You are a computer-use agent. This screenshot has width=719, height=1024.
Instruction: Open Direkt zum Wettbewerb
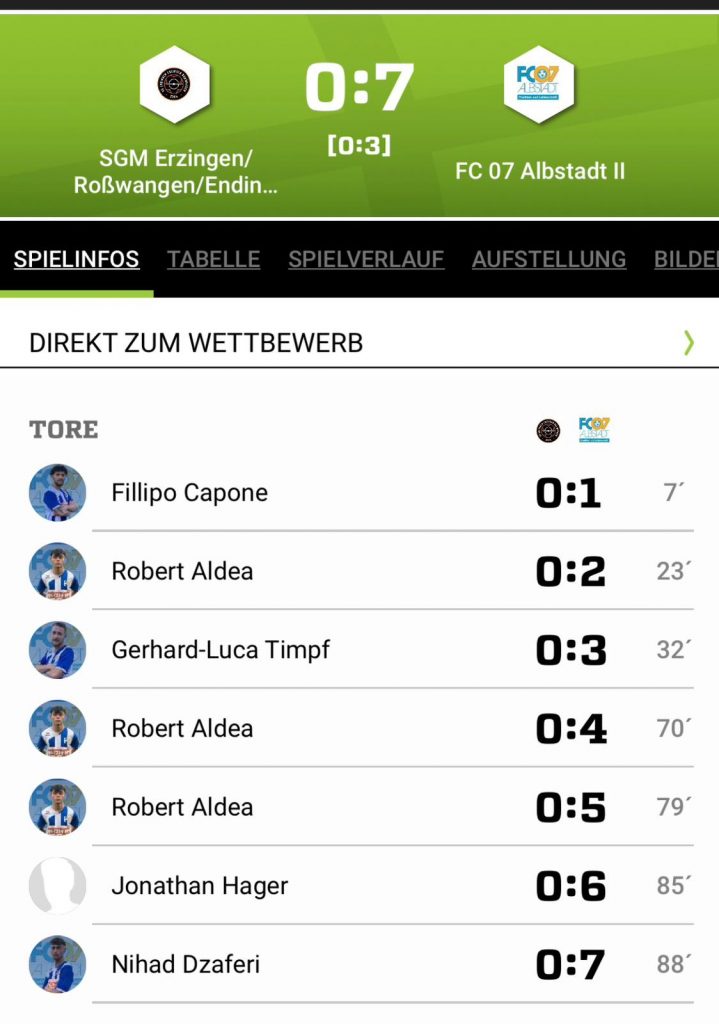click(359, 343)
